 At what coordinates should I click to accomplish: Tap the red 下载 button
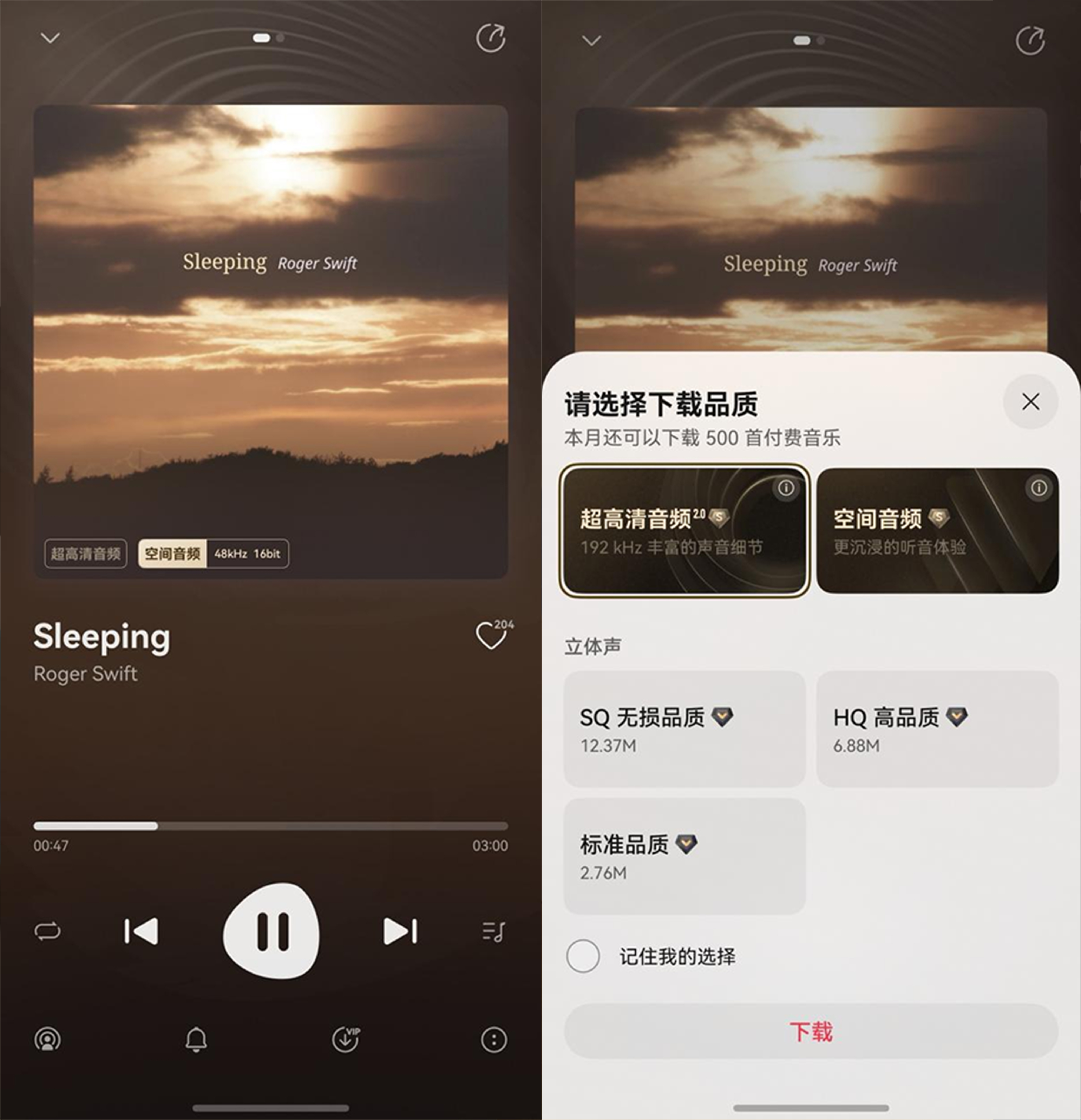tap(810, 1031)
